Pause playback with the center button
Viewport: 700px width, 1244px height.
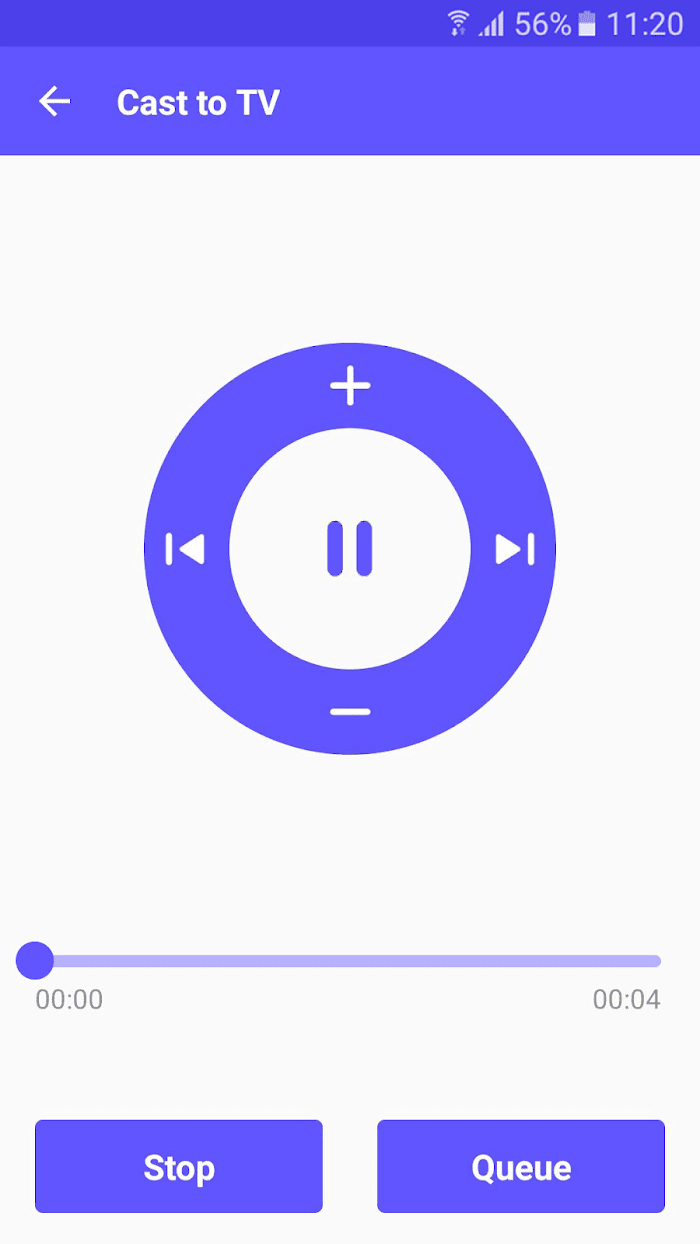350,548
